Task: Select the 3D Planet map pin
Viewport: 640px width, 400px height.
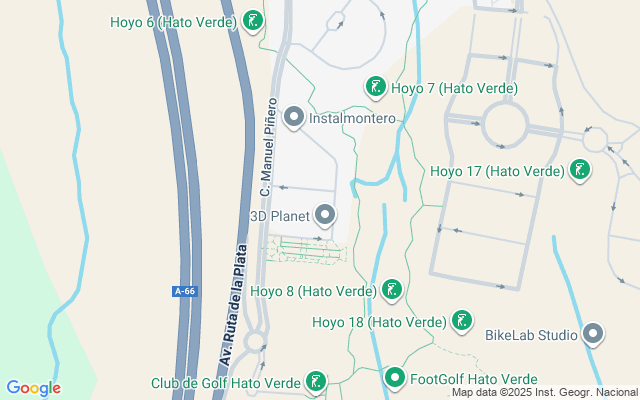Action: [325, 215]
